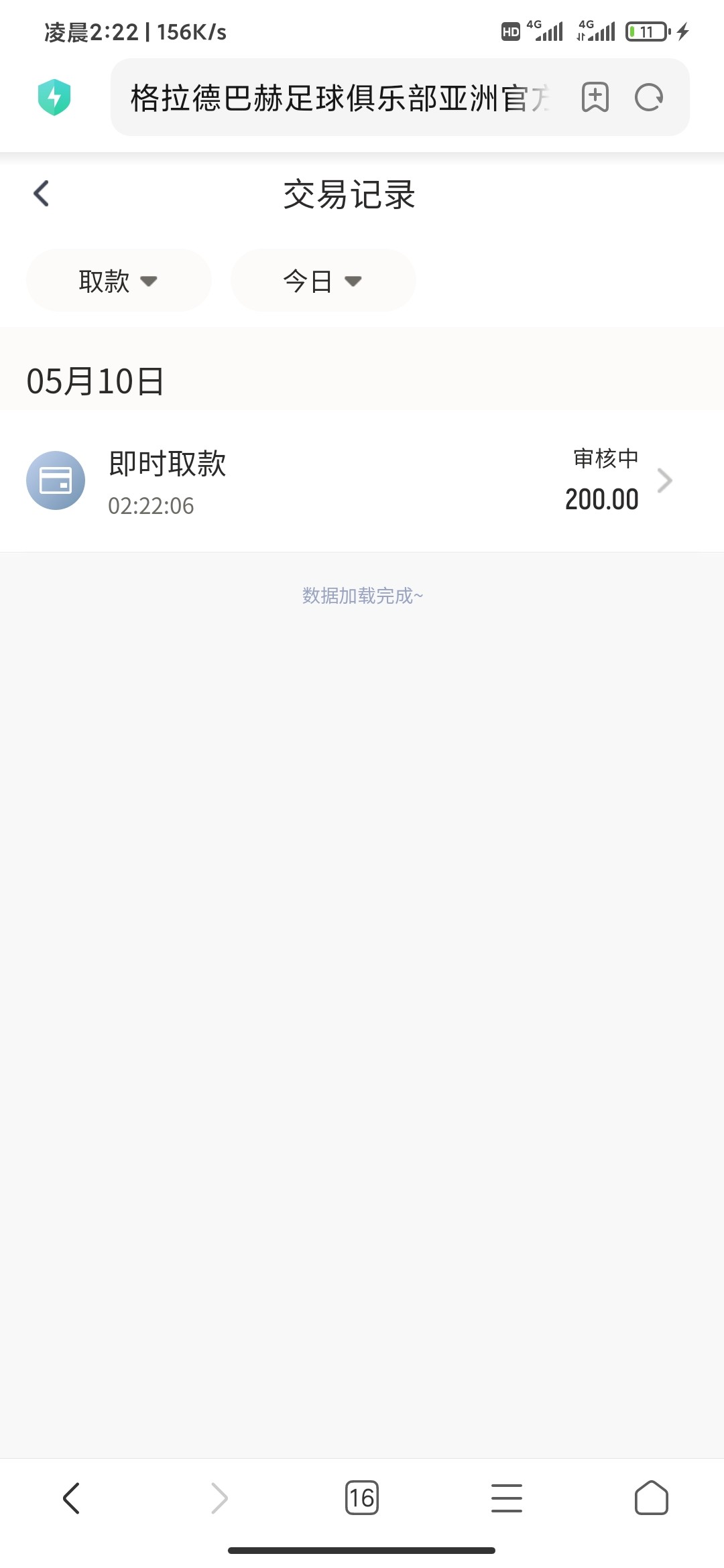This screenshot has width=724, height=1568.
Task: Open the browser menu with three lines
Action: pyautogui.click(x=507, y=1498)
